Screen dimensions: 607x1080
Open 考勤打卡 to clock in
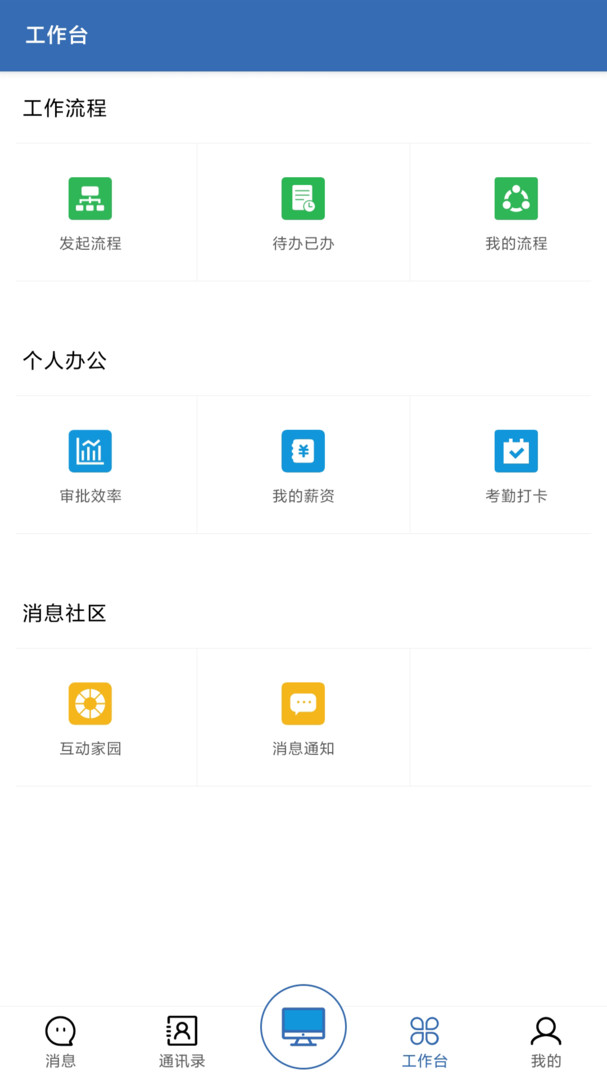(516, 465)
